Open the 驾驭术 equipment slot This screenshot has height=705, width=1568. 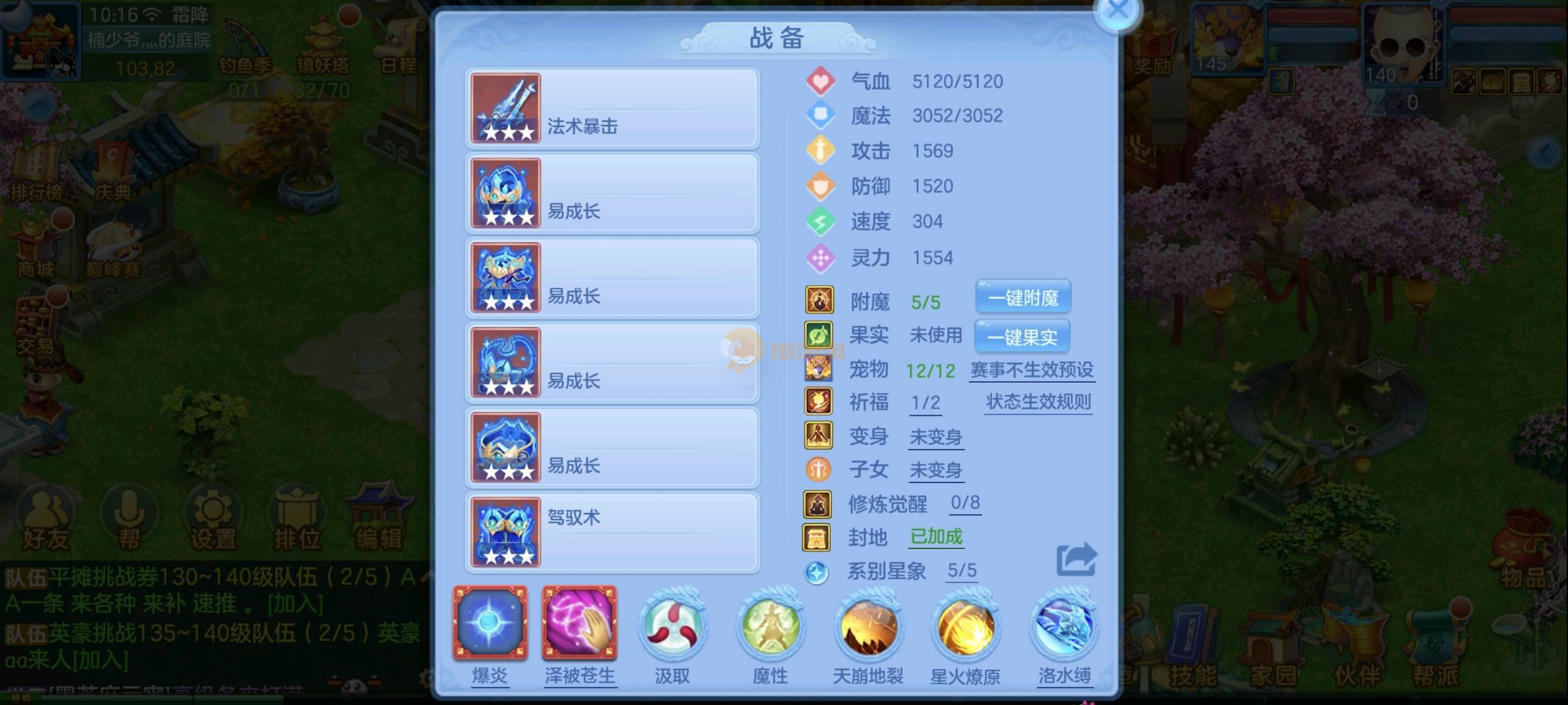612,532
